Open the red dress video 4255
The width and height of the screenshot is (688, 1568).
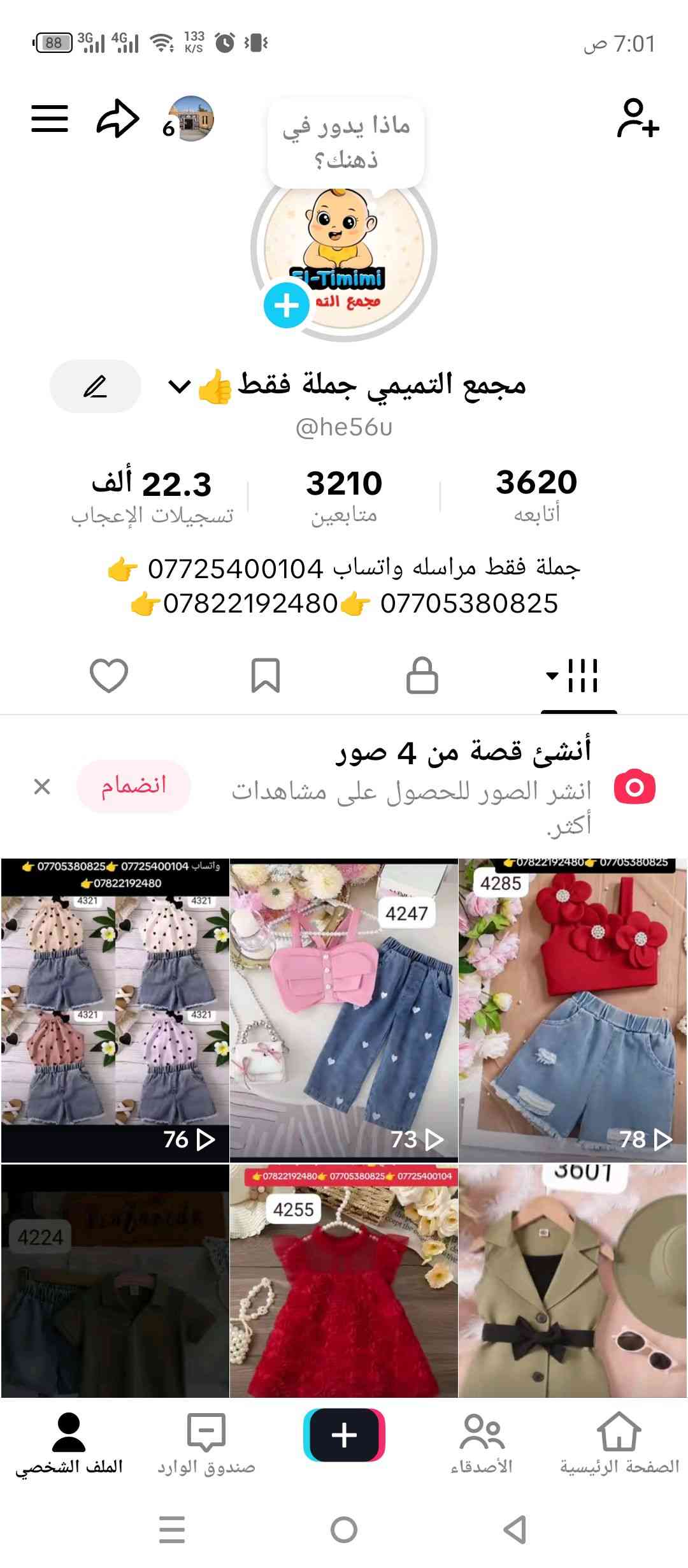[343, 1281]
